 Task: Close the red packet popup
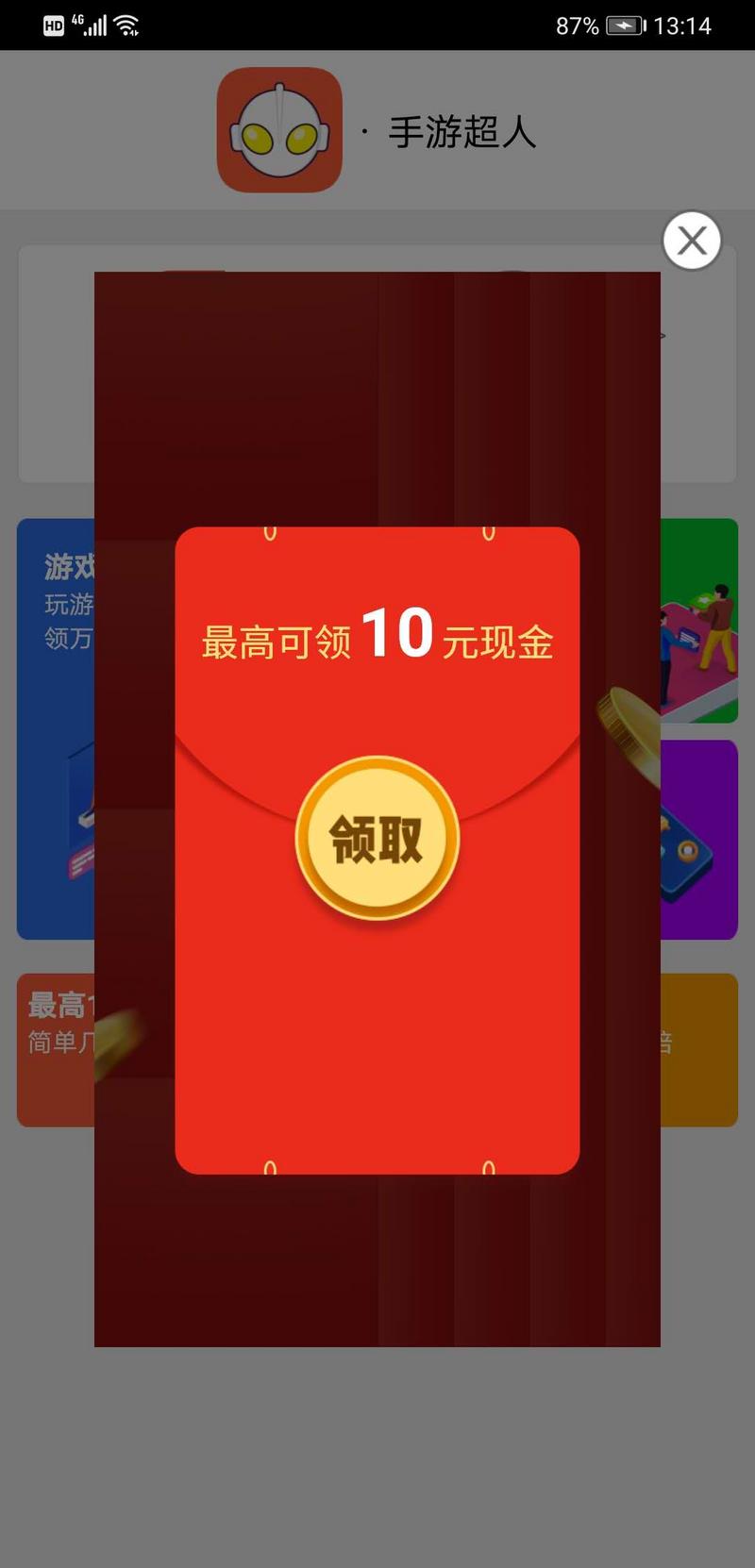692,241
